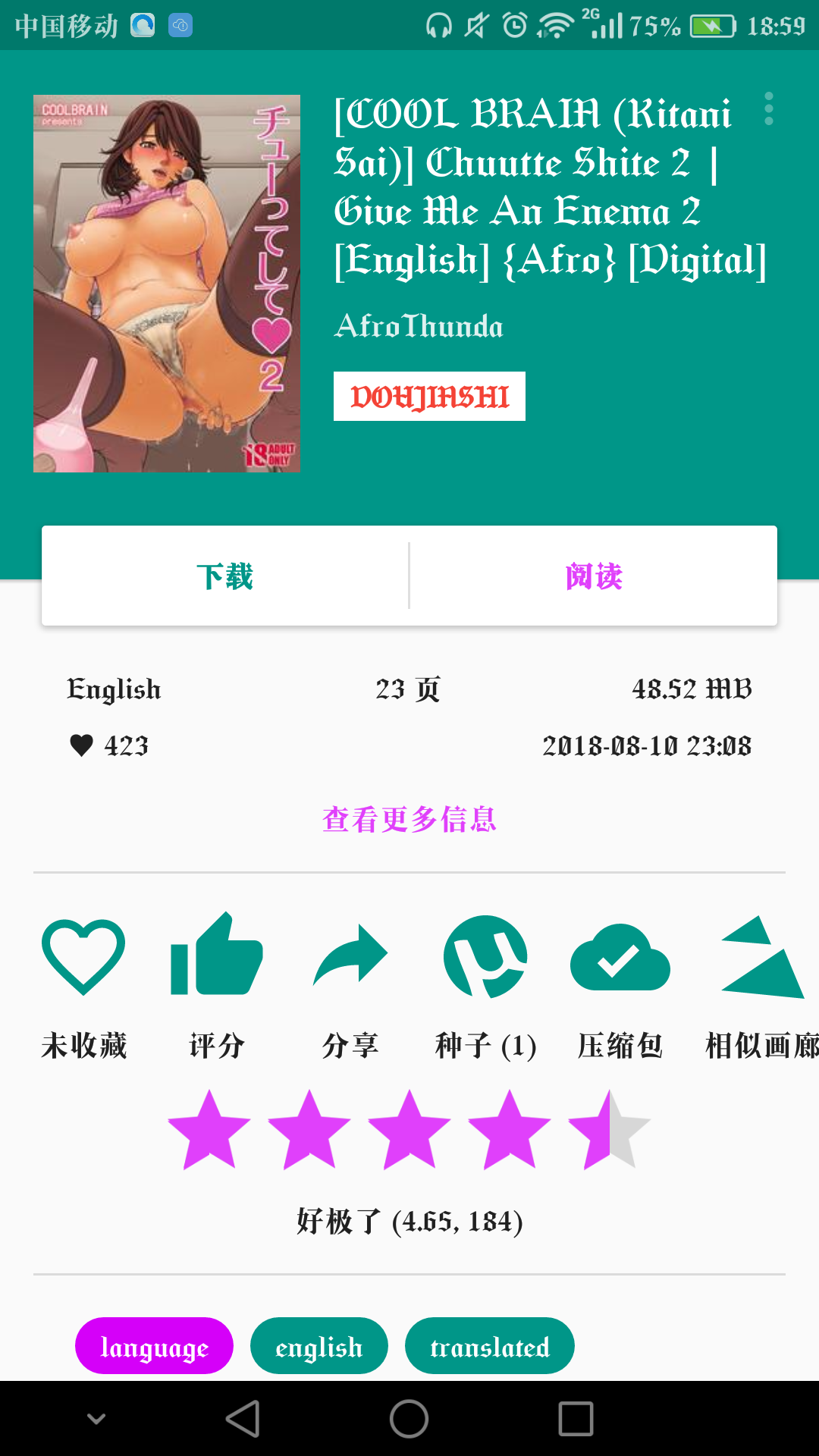This screenshot has width=819, height=1456.
Task: Tap the 阅读 read button
Action: pos(593,576)
